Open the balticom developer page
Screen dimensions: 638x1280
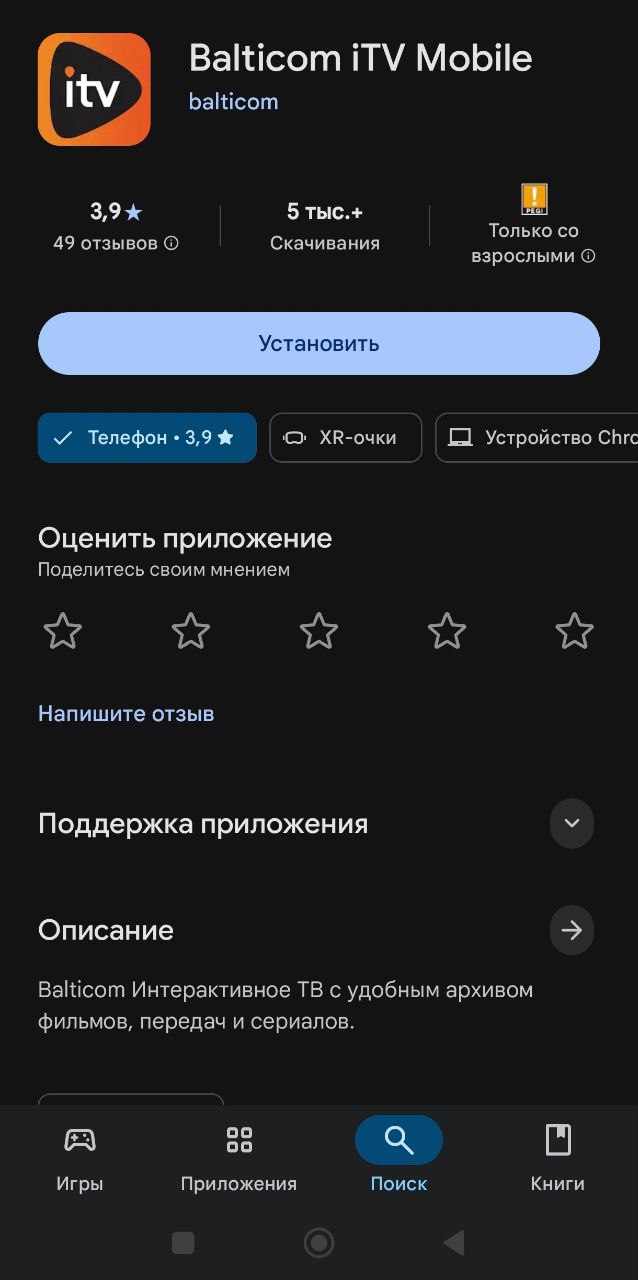click(x=233, y=102)
